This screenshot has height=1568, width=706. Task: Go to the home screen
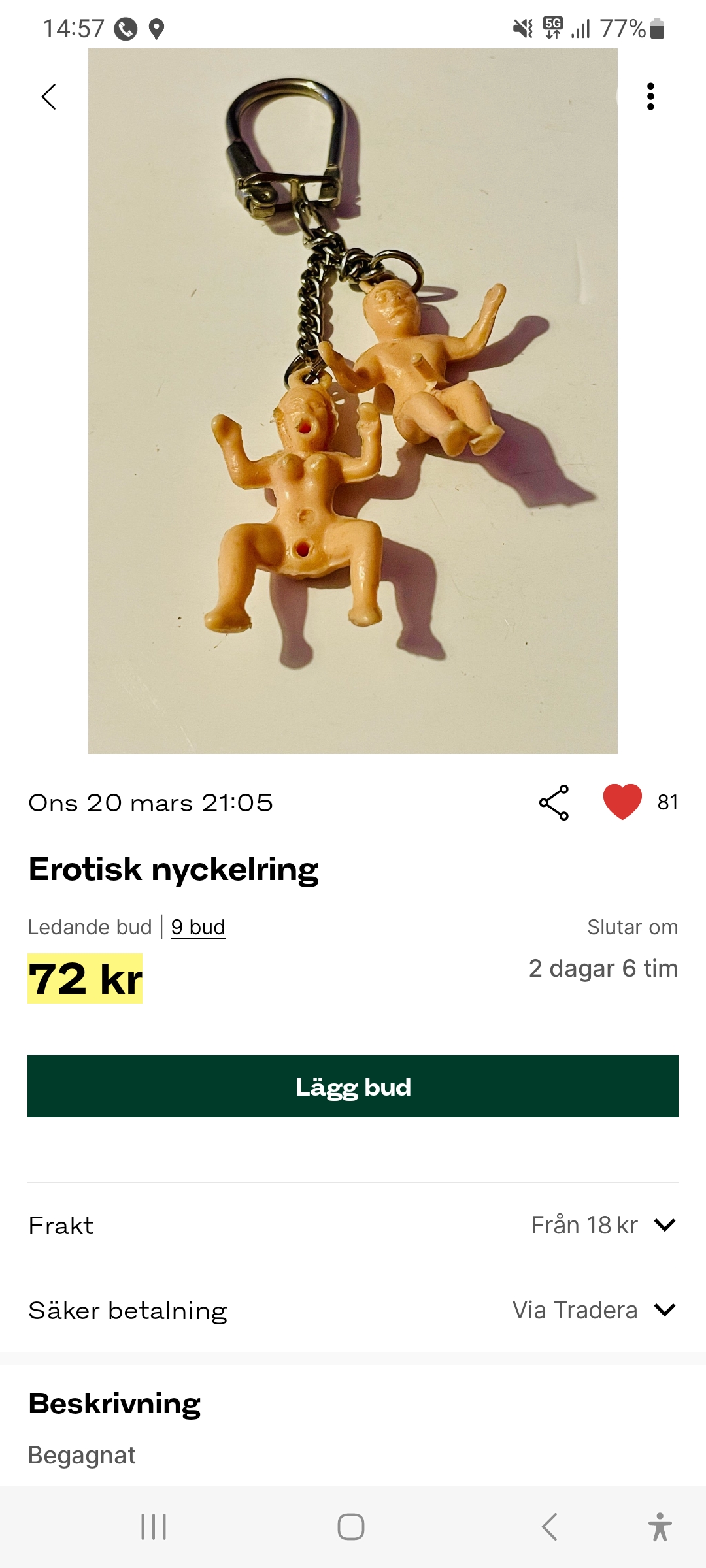351,1527
